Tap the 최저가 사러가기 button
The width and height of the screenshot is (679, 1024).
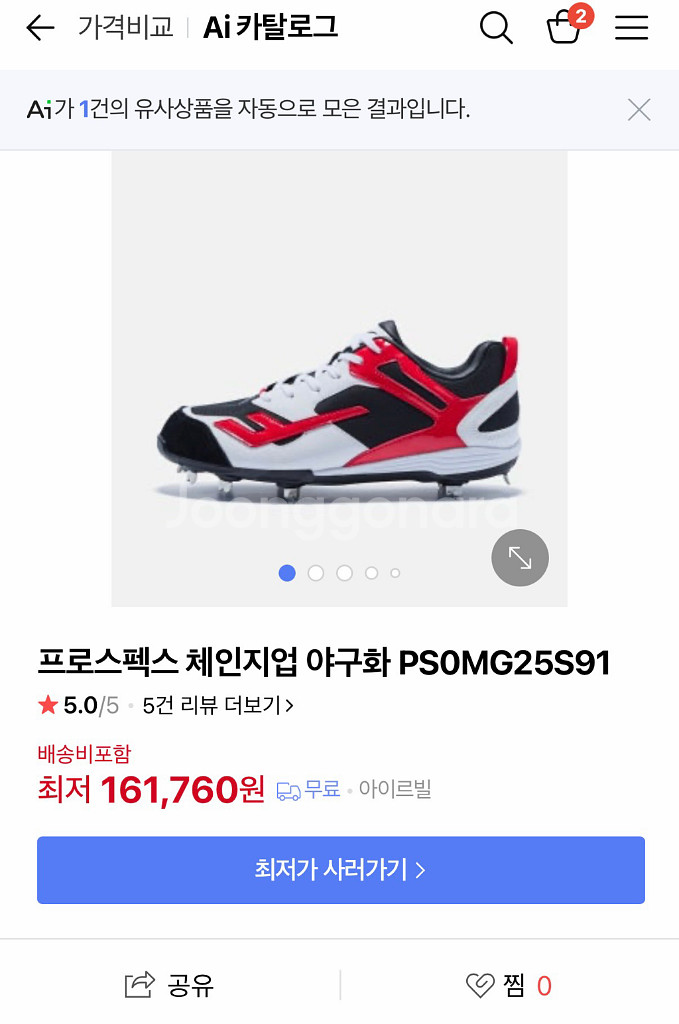click(340, 870)
